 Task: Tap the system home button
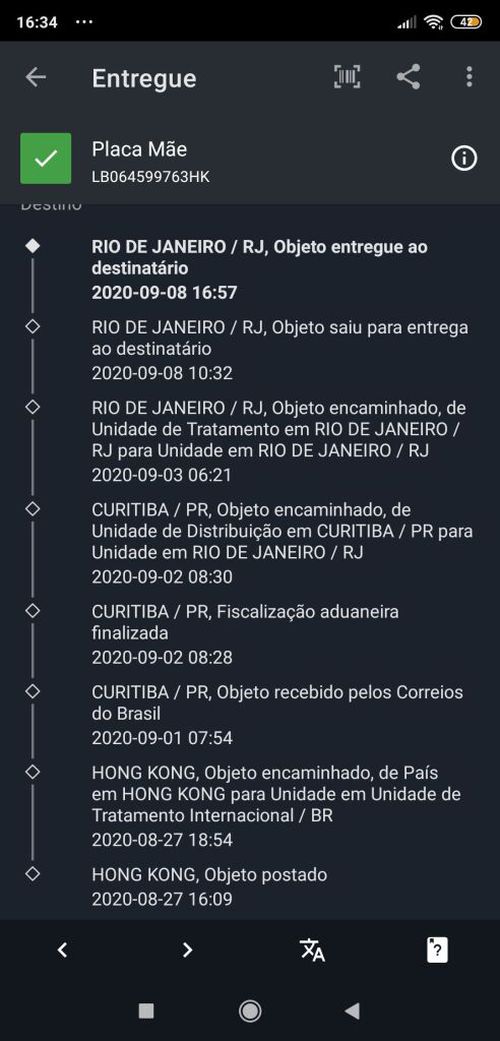(x=250, y=1011)
